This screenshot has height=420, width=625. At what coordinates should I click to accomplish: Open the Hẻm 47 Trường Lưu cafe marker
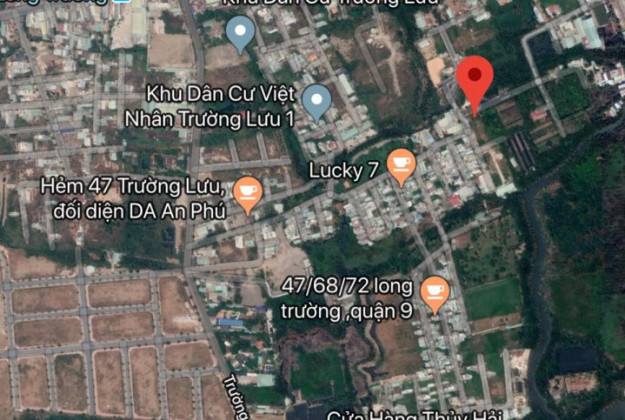(247, 193)
